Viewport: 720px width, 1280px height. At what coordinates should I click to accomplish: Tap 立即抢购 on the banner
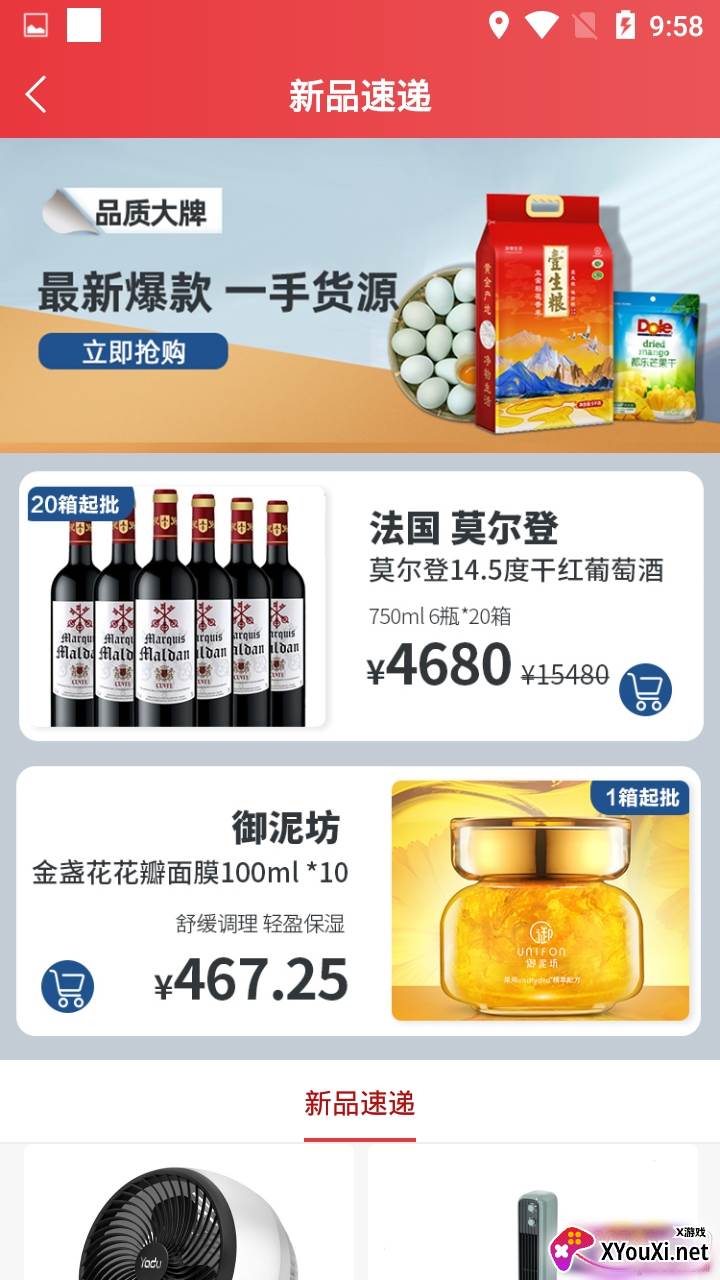pos(133,351)
